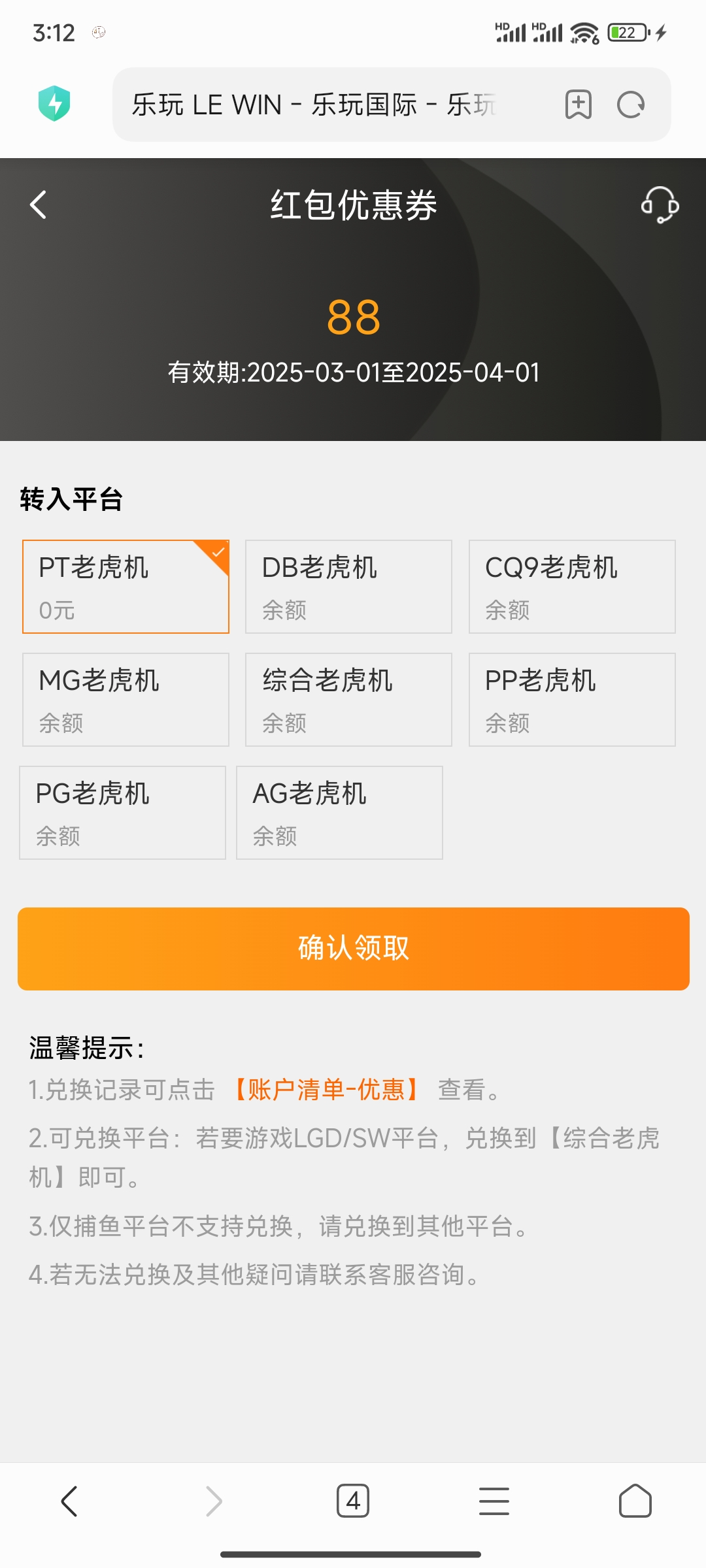Image resolution: width=706 pixels, height=1568 pixels.
Task: Choose CQ9老虎机 as transfer platform
Action: click(x=572, y=587)
